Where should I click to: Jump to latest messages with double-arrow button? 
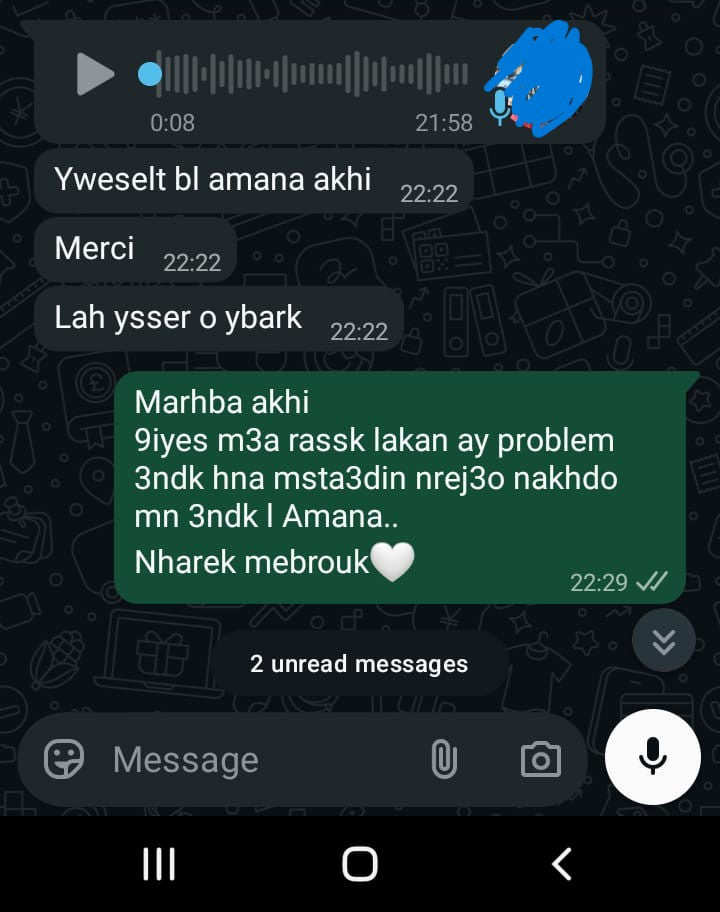[664, 641]
